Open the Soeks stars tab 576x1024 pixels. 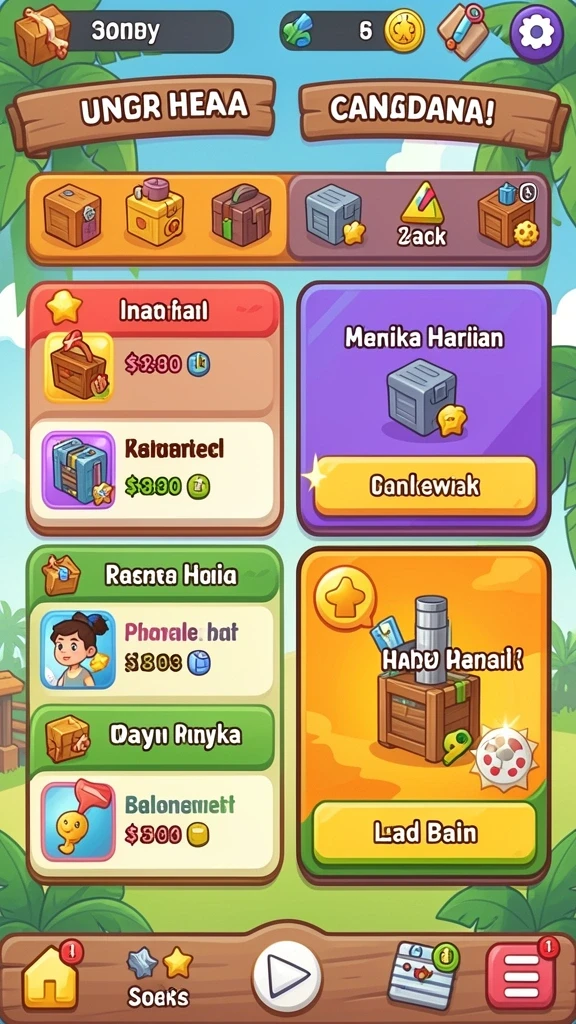tap(159, 977)
